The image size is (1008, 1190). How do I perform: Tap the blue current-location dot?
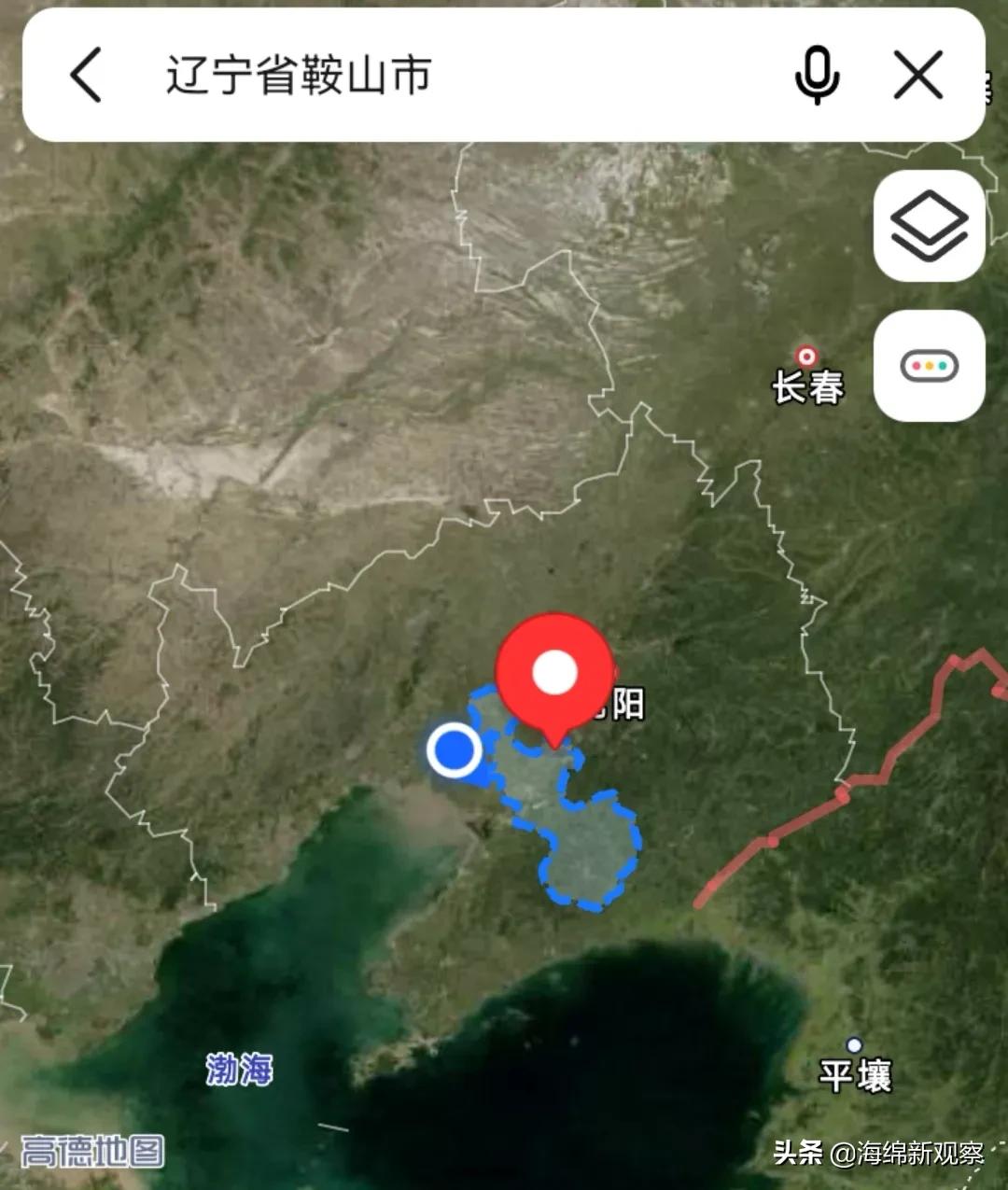[455, 749]
